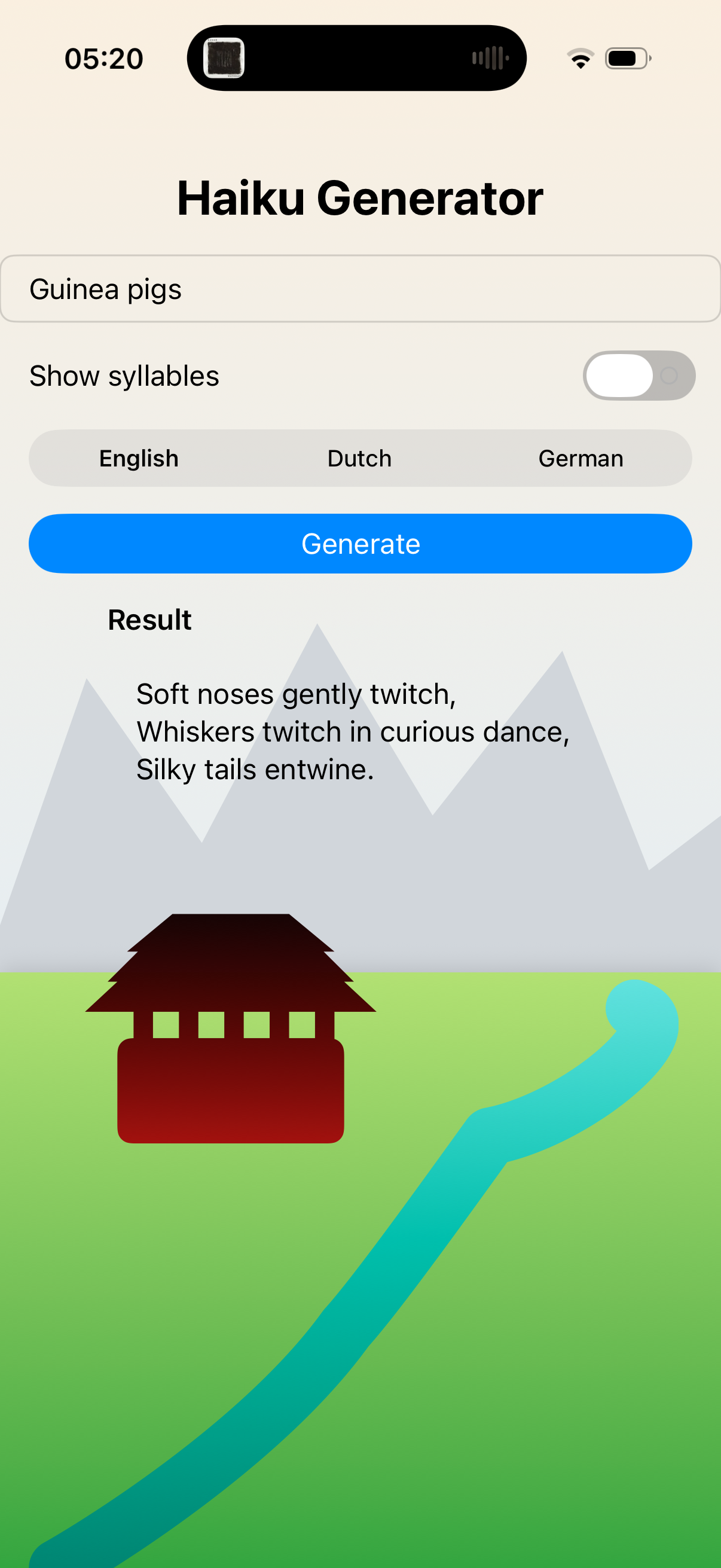Screen dimensions: 721x1568
Task: Hit the Generate button
Action: (360, 544)
